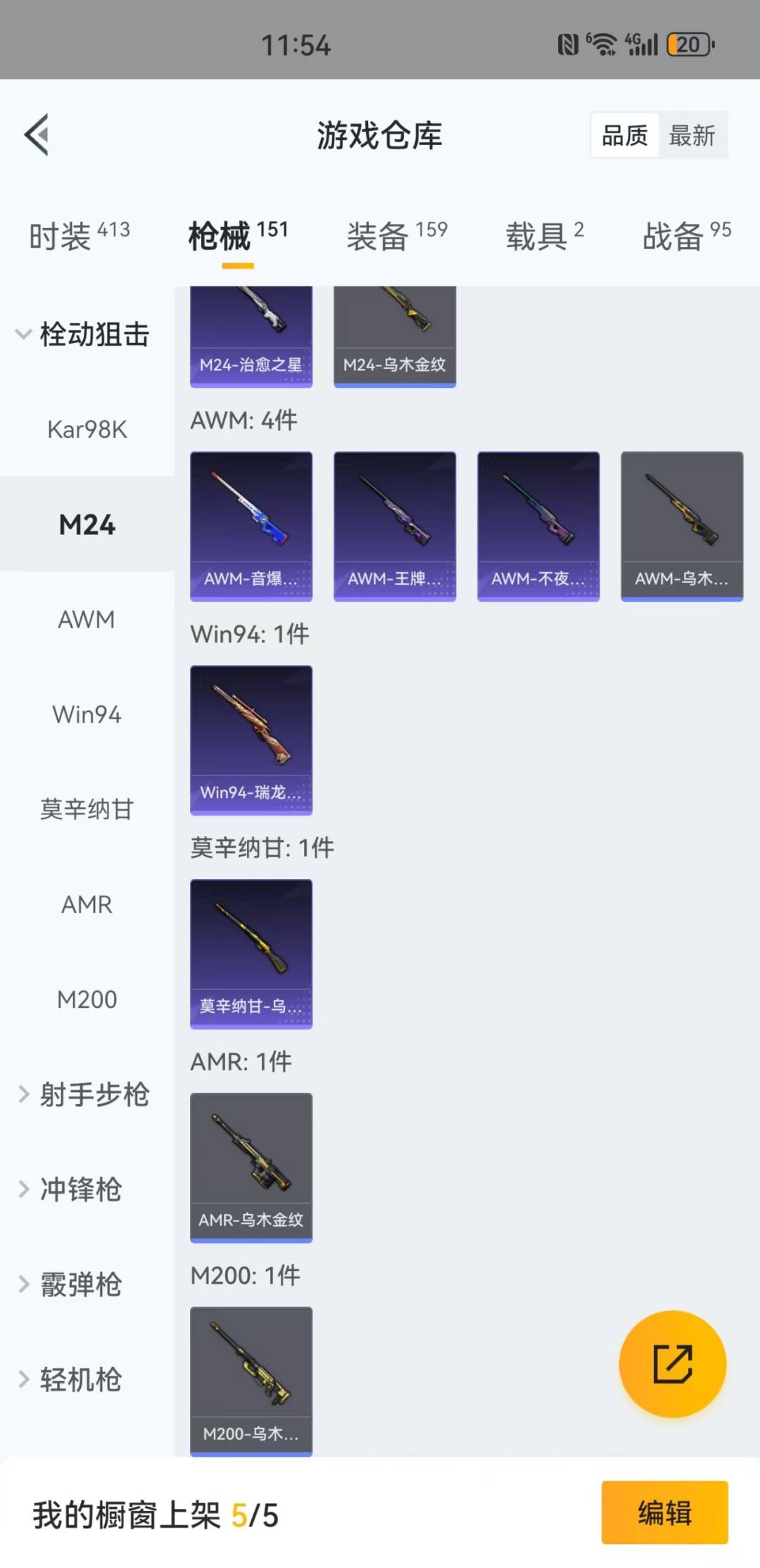760x1568 pixels.
Task: Select 莫辛纳甘 in the sidebar
Action: point(87,809)
